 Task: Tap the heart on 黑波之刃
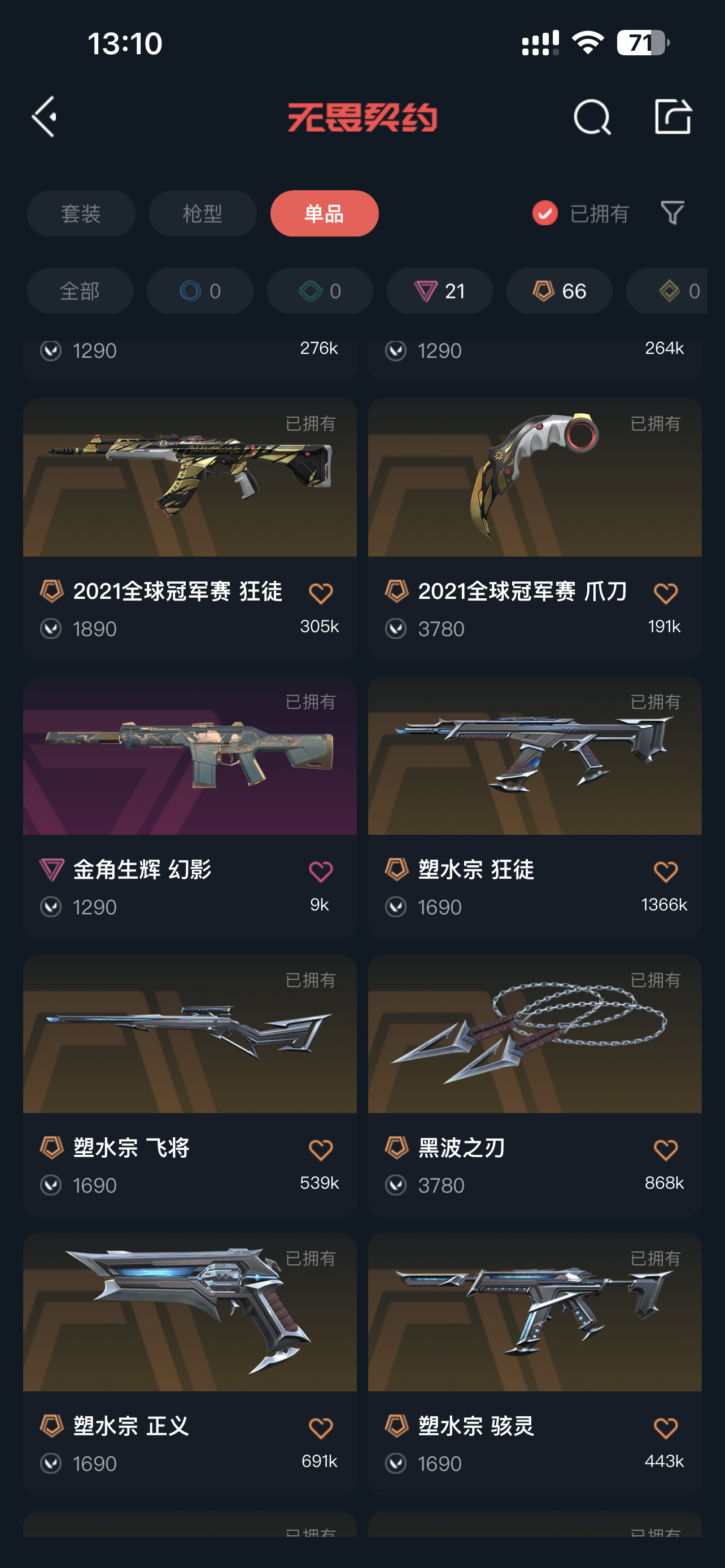point(665,1150)
